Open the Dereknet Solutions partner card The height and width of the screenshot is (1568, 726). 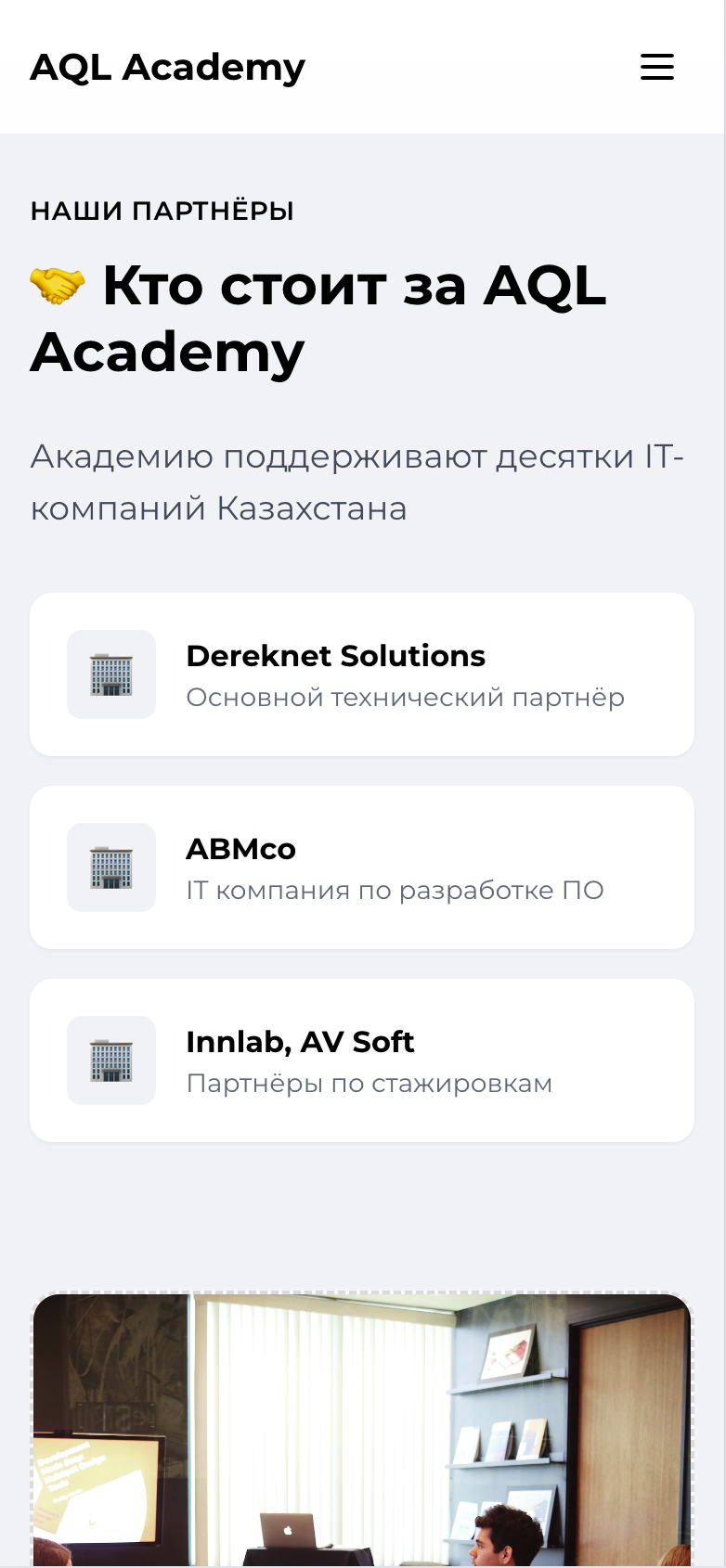(362, 675)
